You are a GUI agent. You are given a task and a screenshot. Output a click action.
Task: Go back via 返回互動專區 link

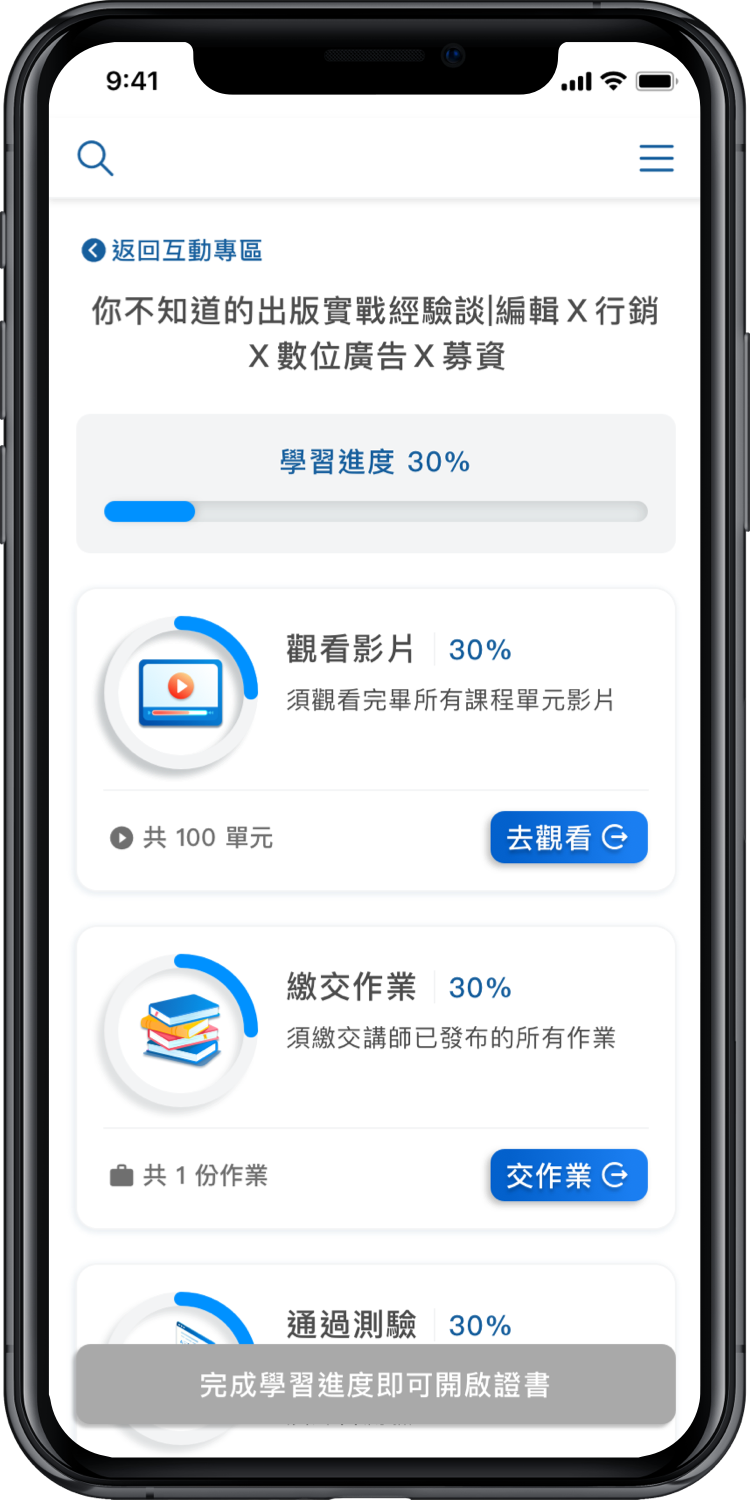172,250
